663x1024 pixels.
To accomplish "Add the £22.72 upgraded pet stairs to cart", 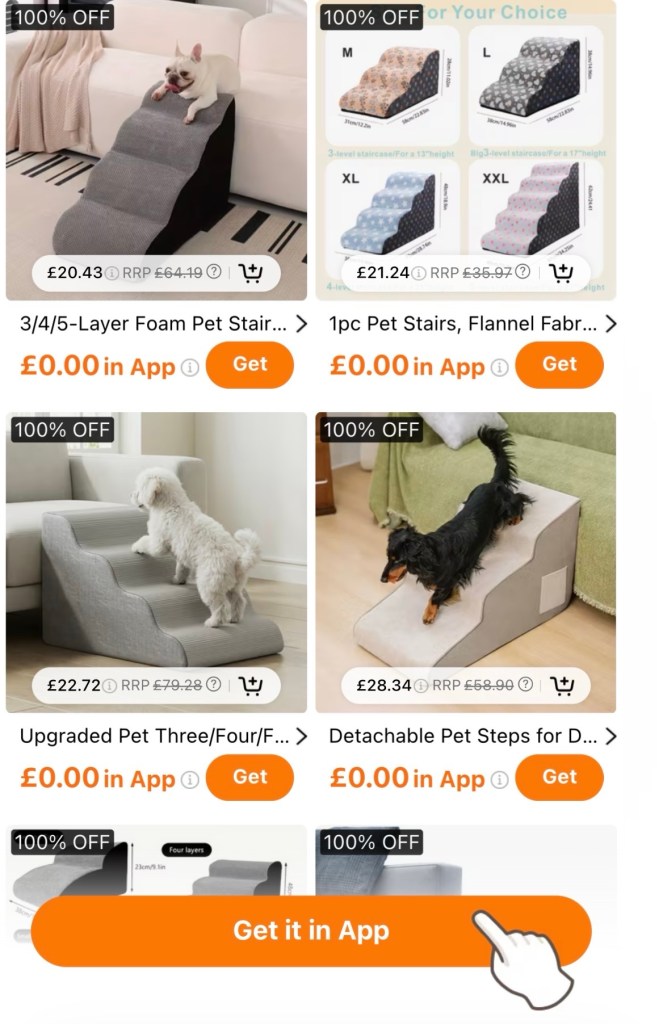I will pyautogui.click(x=251, y=685).
